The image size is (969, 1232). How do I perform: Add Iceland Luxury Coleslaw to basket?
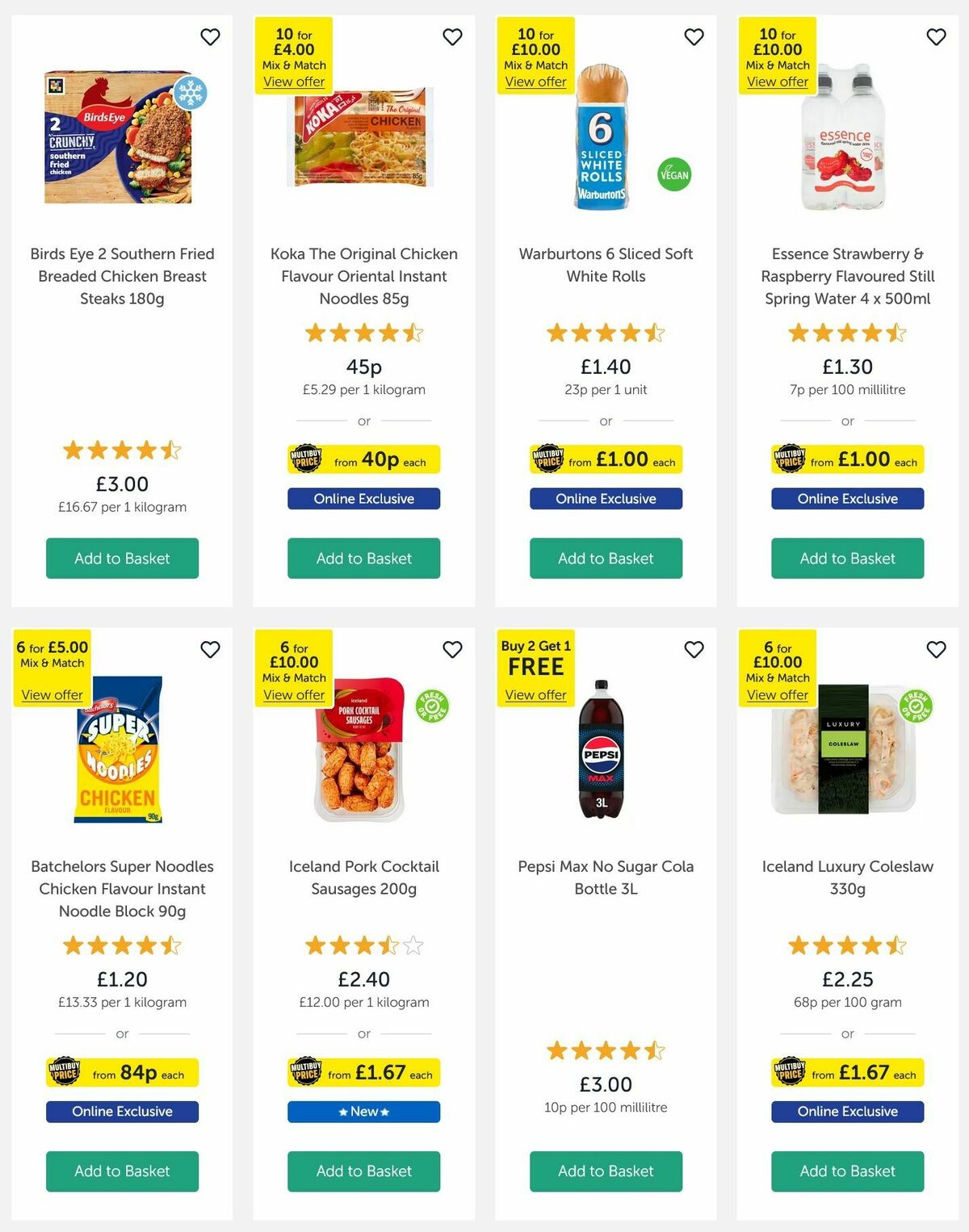click(x=846, y=1171)
